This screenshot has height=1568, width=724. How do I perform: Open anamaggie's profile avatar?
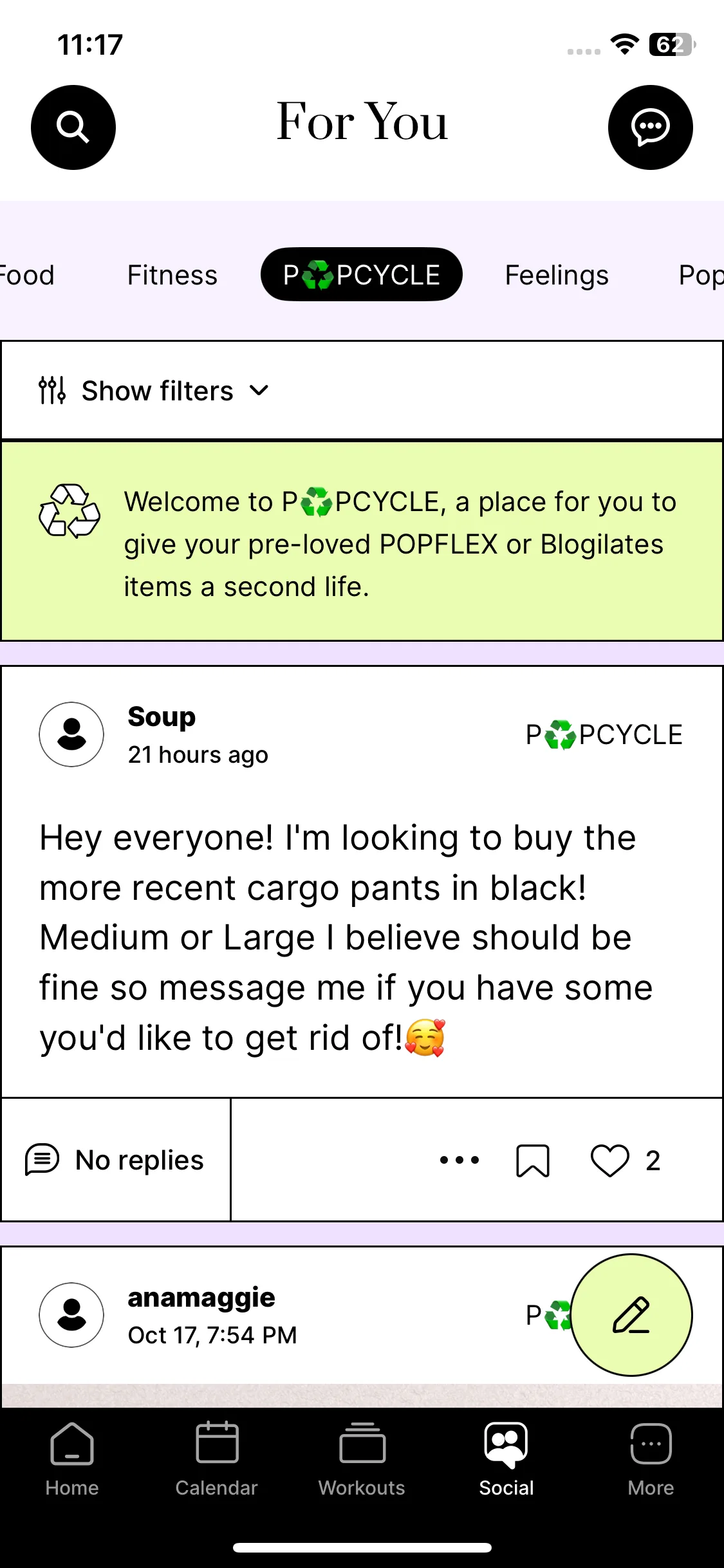71,1315
